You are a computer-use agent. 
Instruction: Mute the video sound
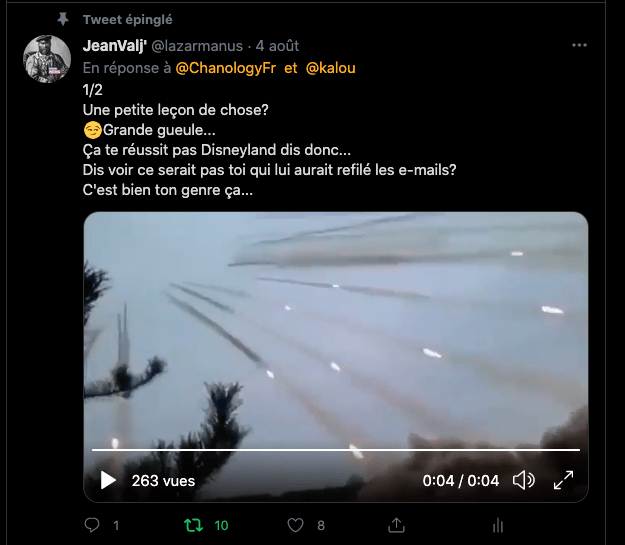pyautogui.click(x=523, y=481)
